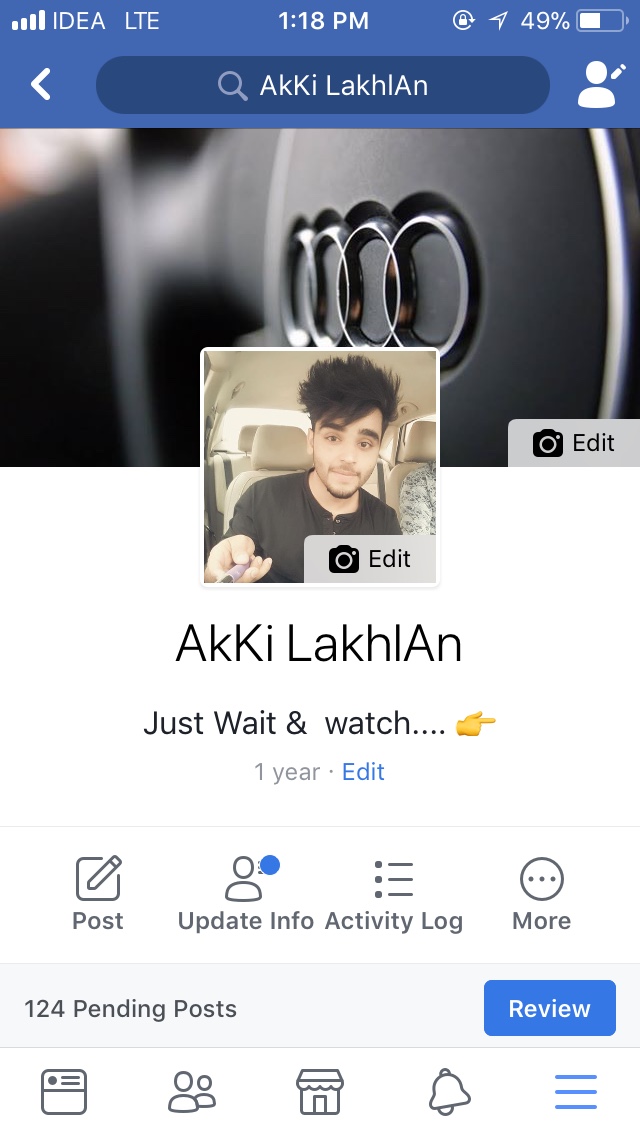Open the search field showing AkKi LakhlAn
The width and height of the screenshot is (640, 1136).
point(322,86)
